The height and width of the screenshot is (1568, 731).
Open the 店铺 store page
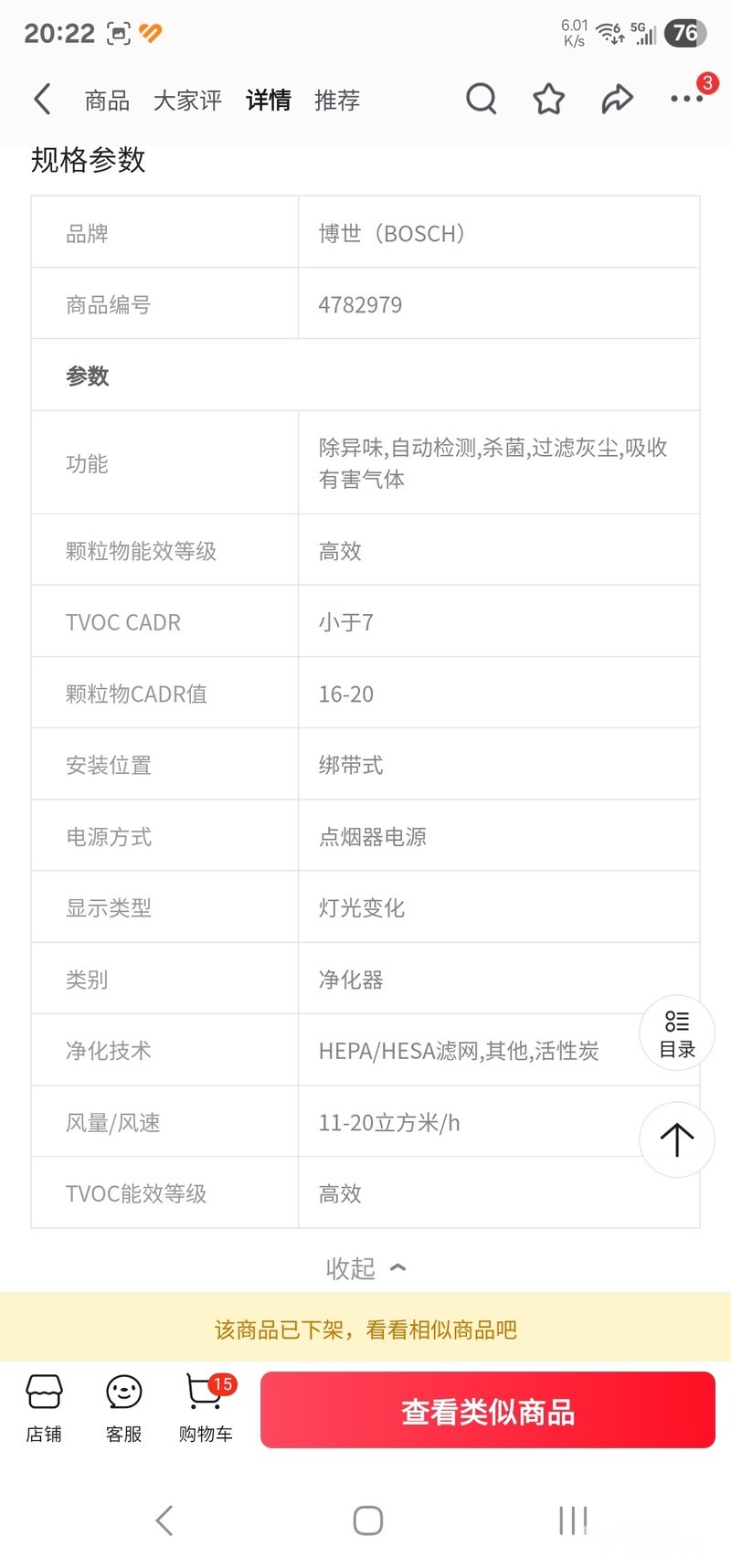[44, 1408]
